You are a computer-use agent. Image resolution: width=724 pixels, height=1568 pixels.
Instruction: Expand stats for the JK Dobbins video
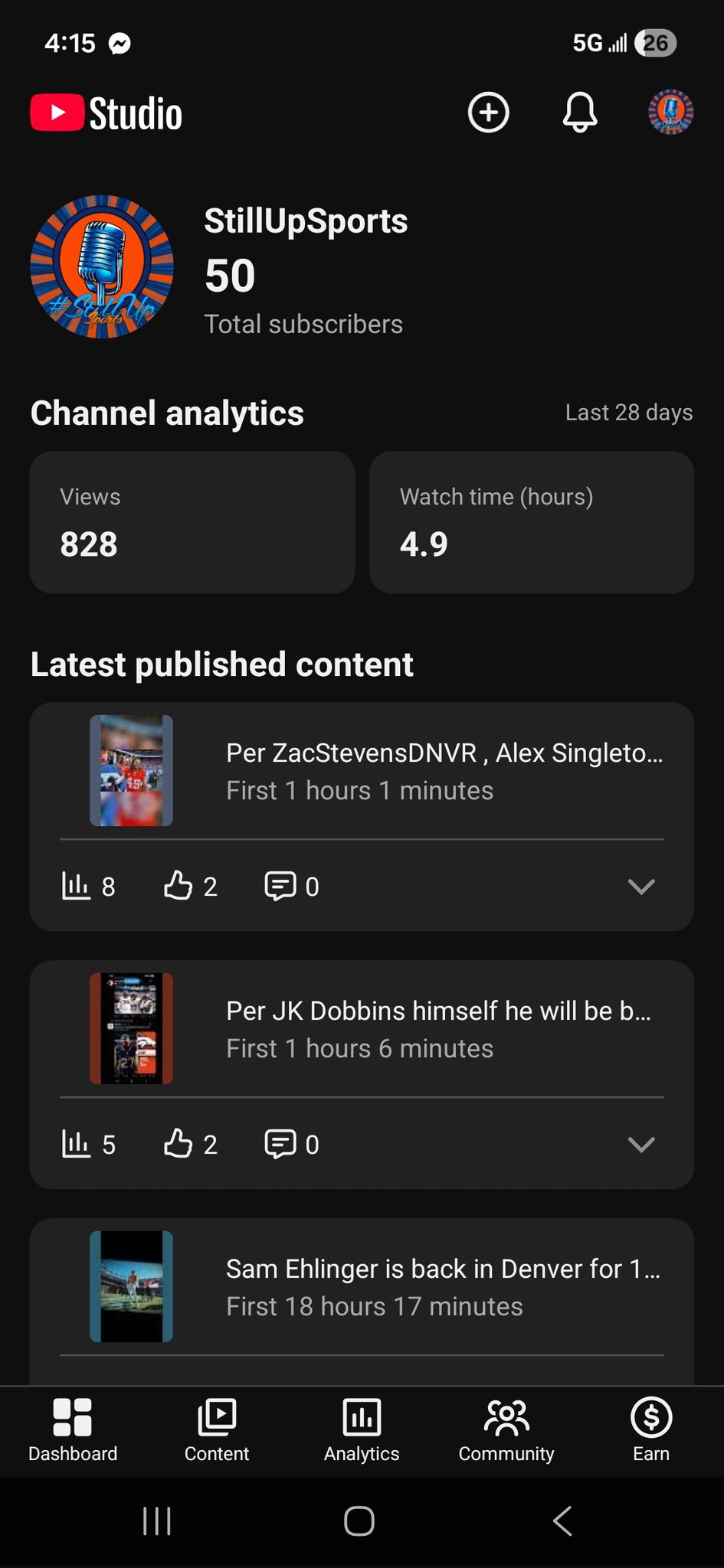[x=640, y=1145]
